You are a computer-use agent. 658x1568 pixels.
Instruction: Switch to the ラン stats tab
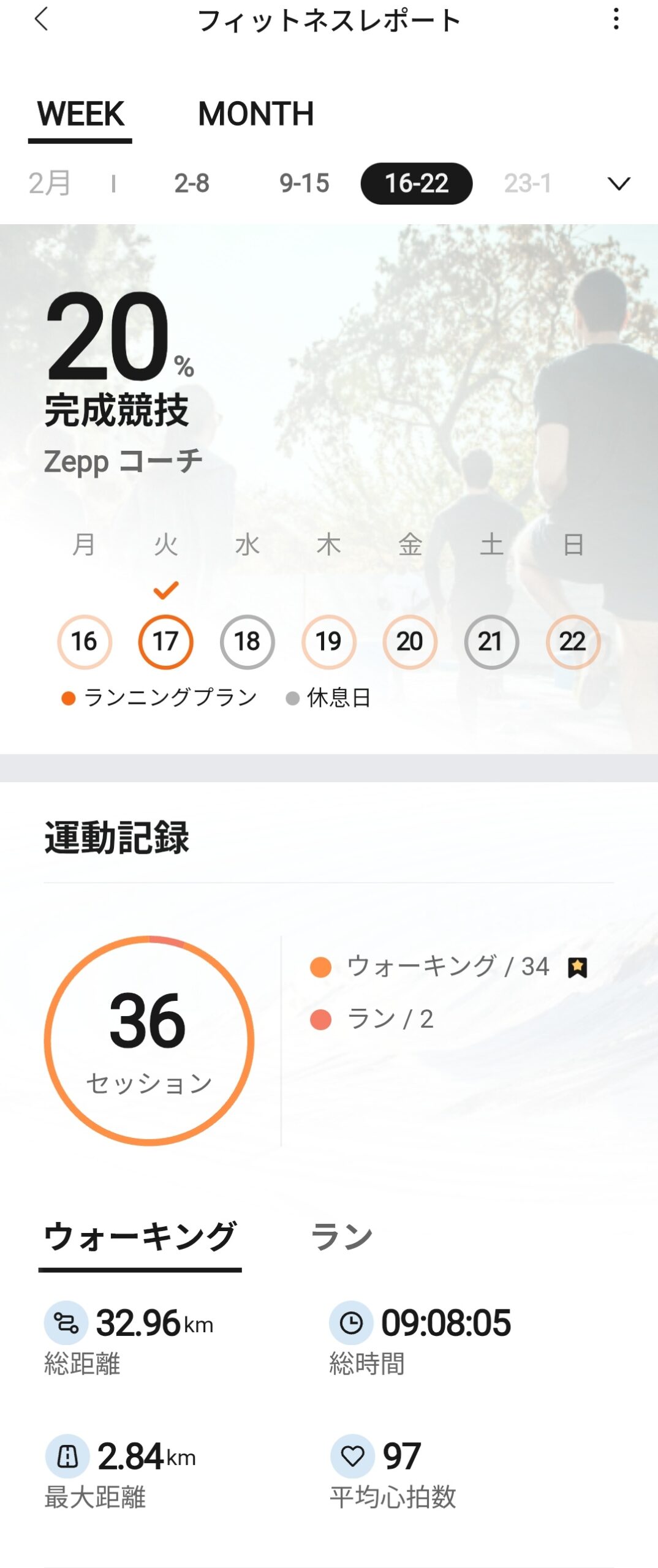tap(341, 1237)
